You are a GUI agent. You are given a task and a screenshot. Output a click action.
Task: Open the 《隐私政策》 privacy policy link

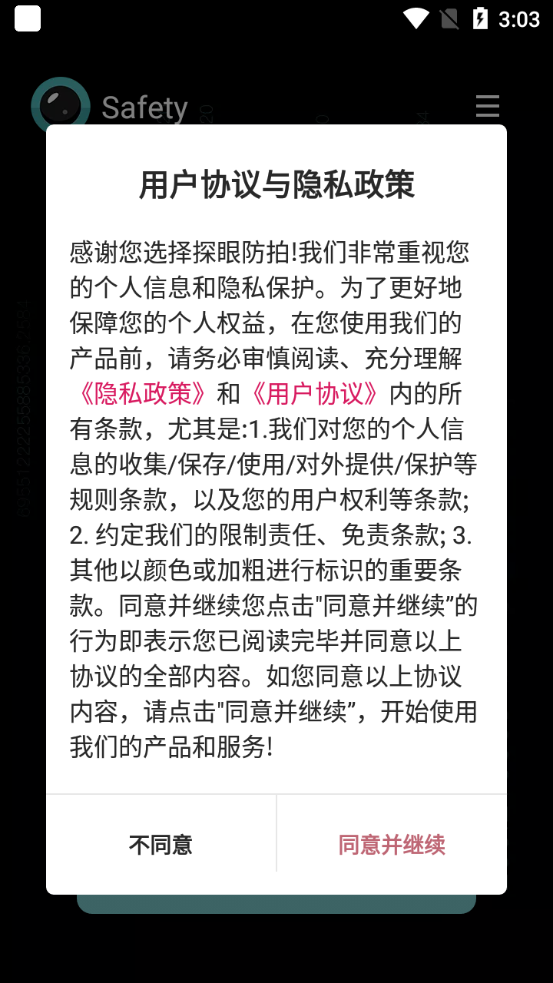(x=141, y=394)
